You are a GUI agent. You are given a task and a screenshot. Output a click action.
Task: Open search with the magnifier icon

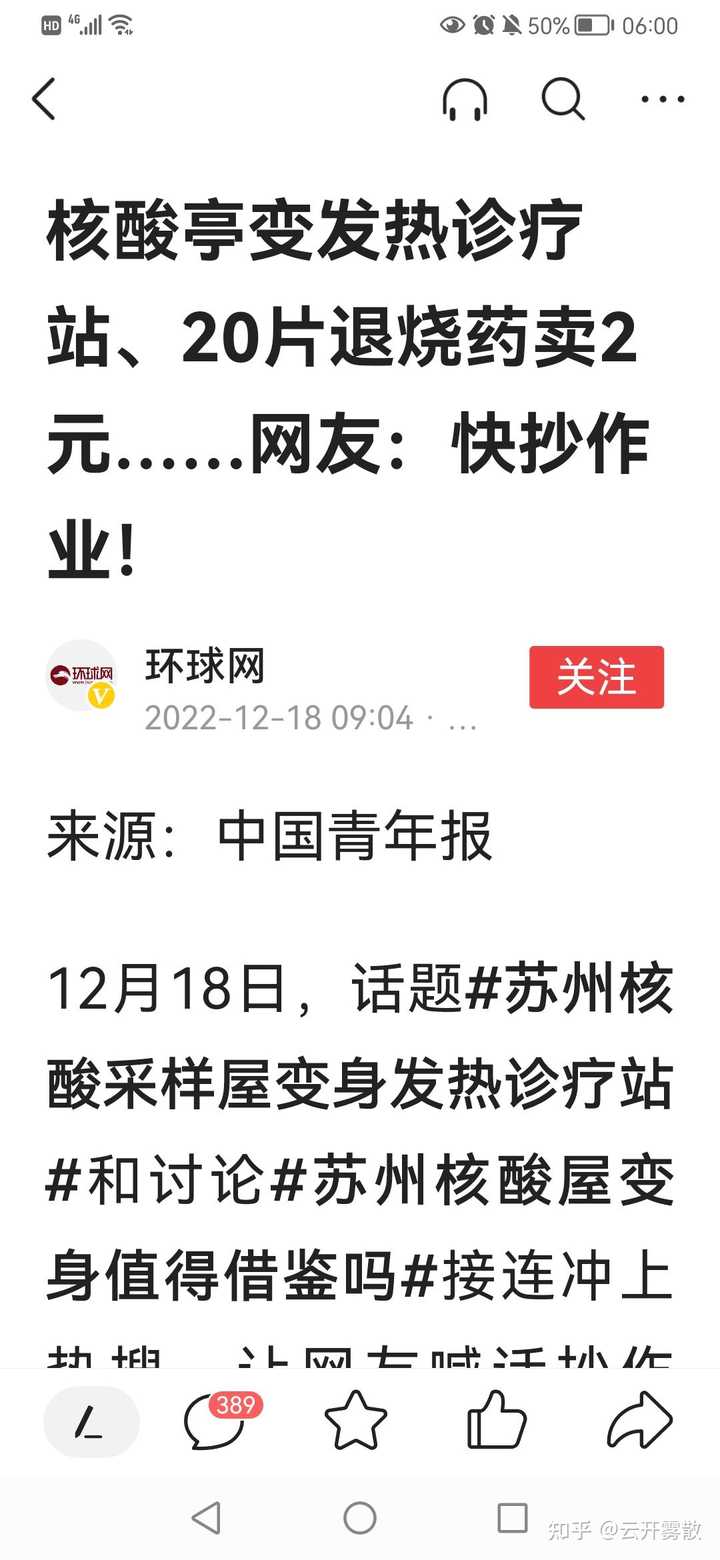(563, 99)
